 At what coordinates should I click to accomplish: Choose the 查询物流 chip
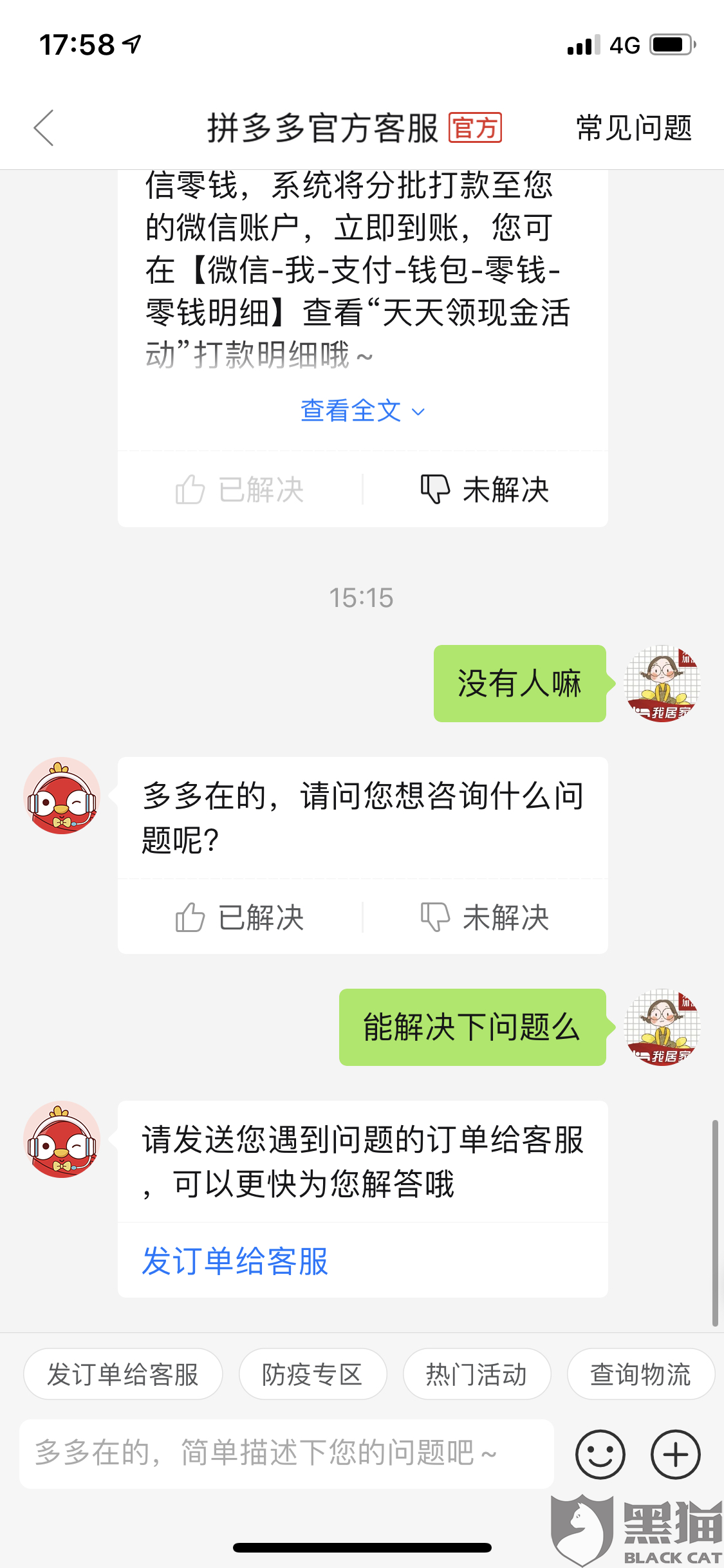tap(640, 1374)
